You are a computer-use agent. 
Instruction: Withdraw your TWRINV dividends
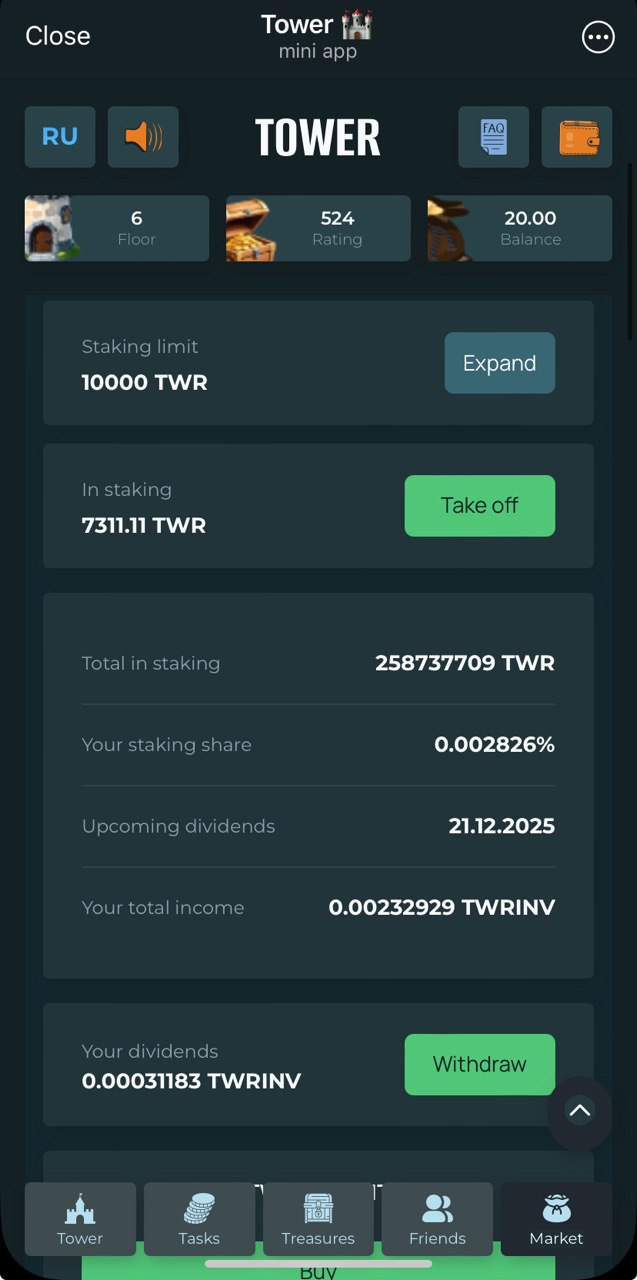coord(479,1065)
